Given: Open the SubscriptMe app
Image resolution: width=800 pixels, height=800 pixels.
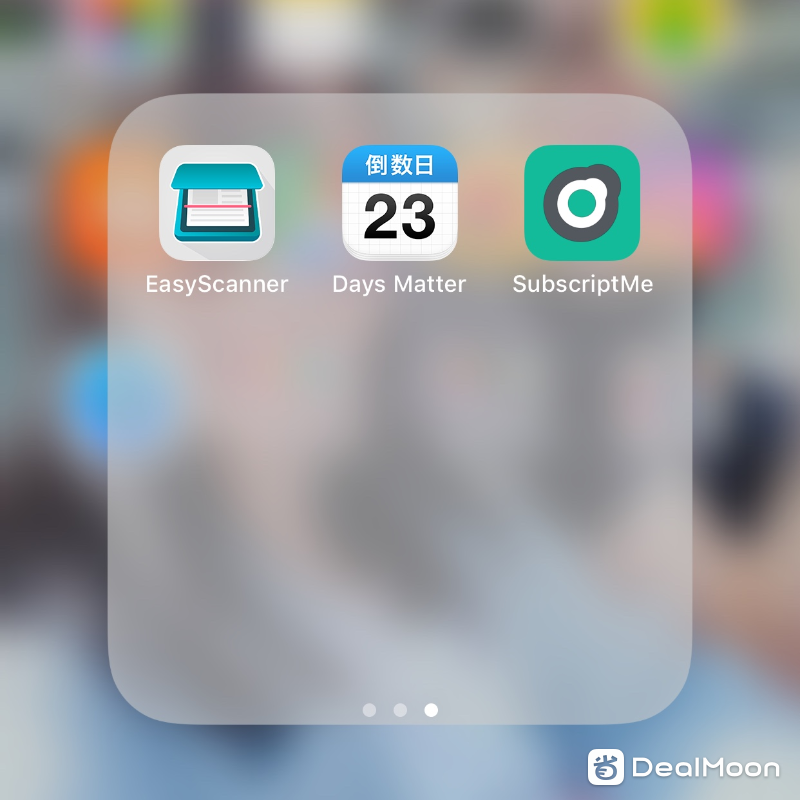Looking at the screenshot, I should [x=582, y=203].
